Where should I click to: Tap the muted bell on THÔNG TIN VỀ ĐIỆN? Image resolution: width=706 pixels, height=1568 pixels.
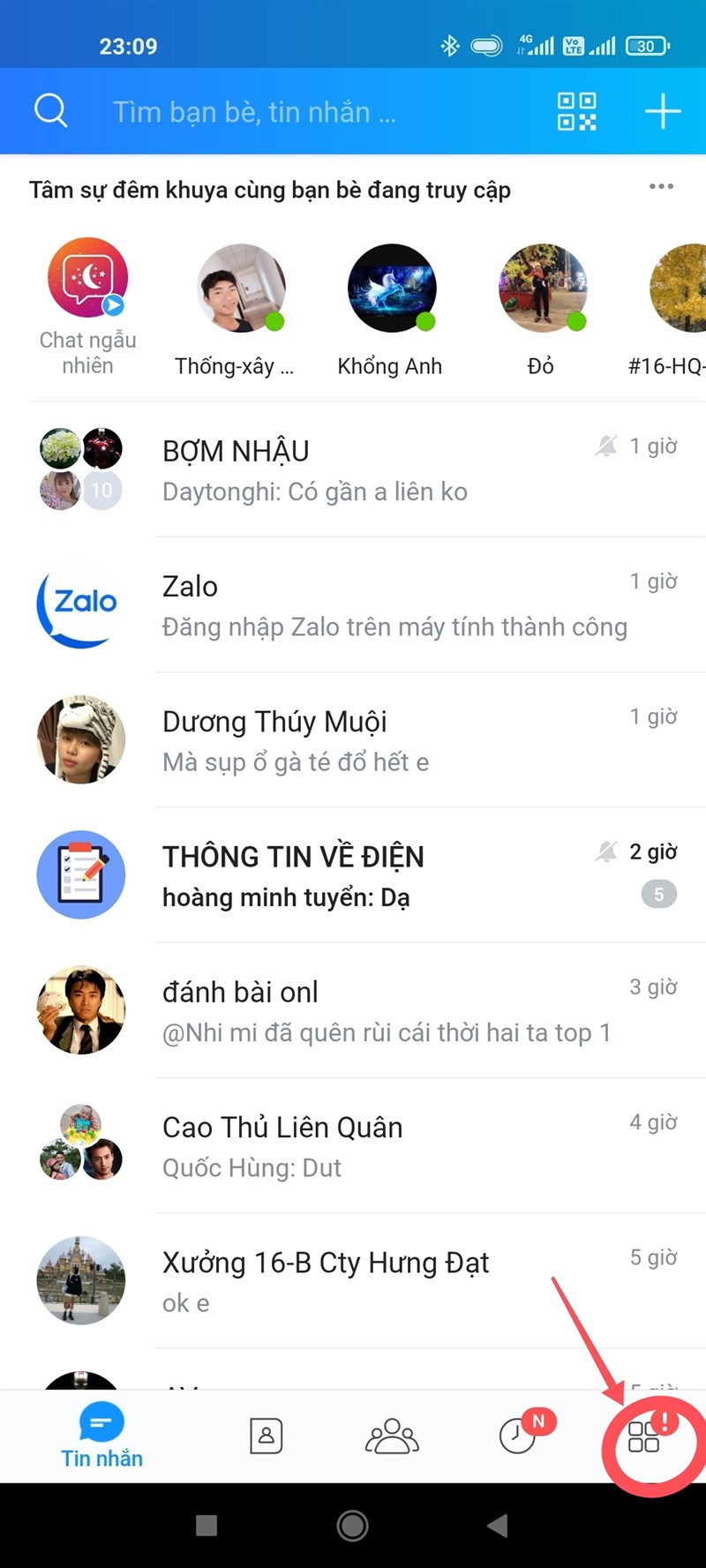click(607, 851)
